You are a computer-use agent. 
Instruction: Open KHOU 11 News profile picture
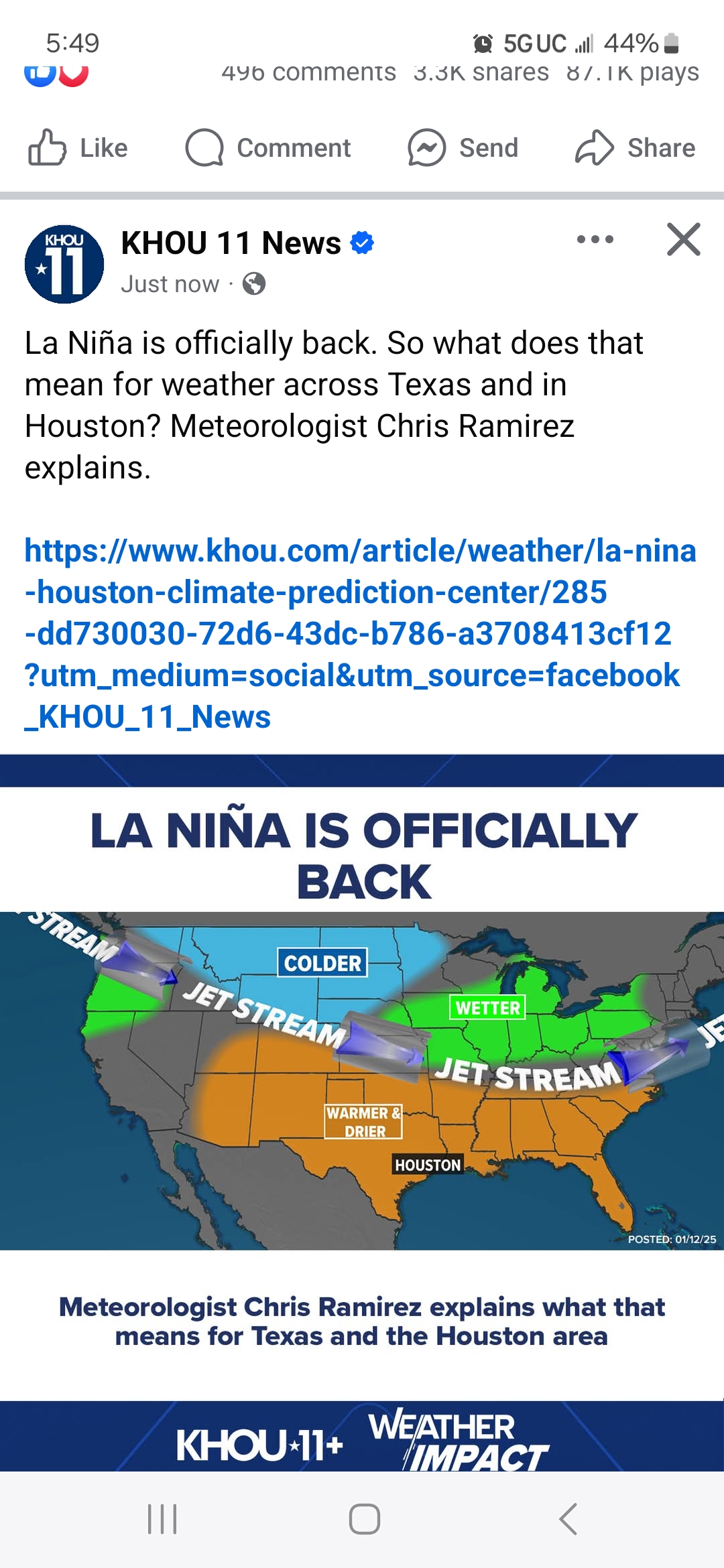click(64, 264)
